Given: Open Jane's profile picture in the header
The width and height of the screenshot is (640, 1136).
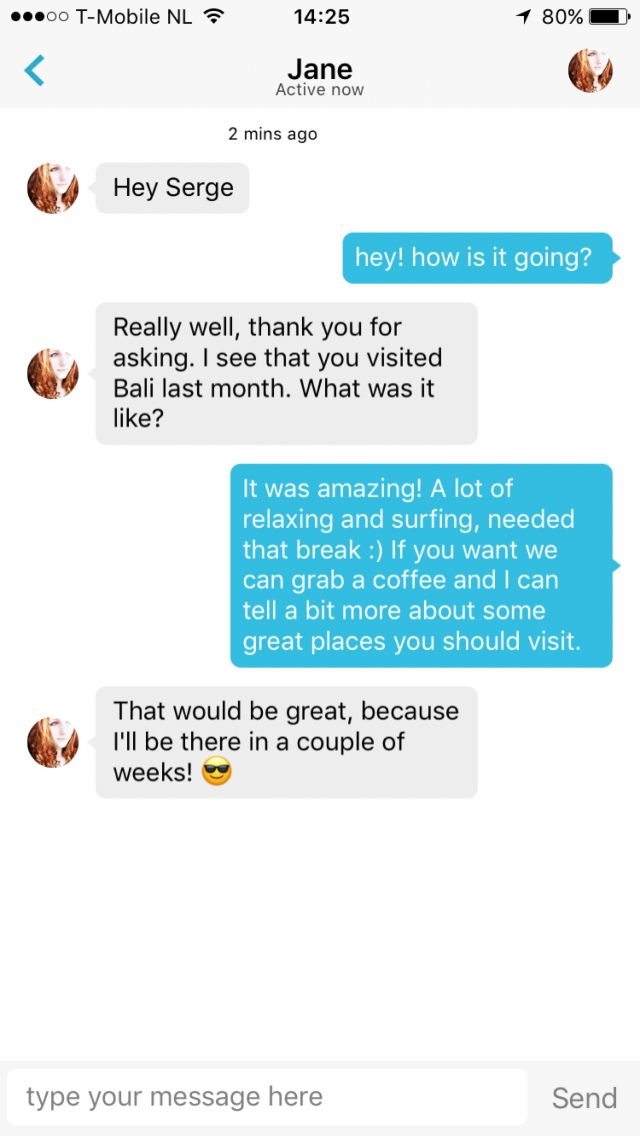Looking at the screenshot, I should 590,71.
